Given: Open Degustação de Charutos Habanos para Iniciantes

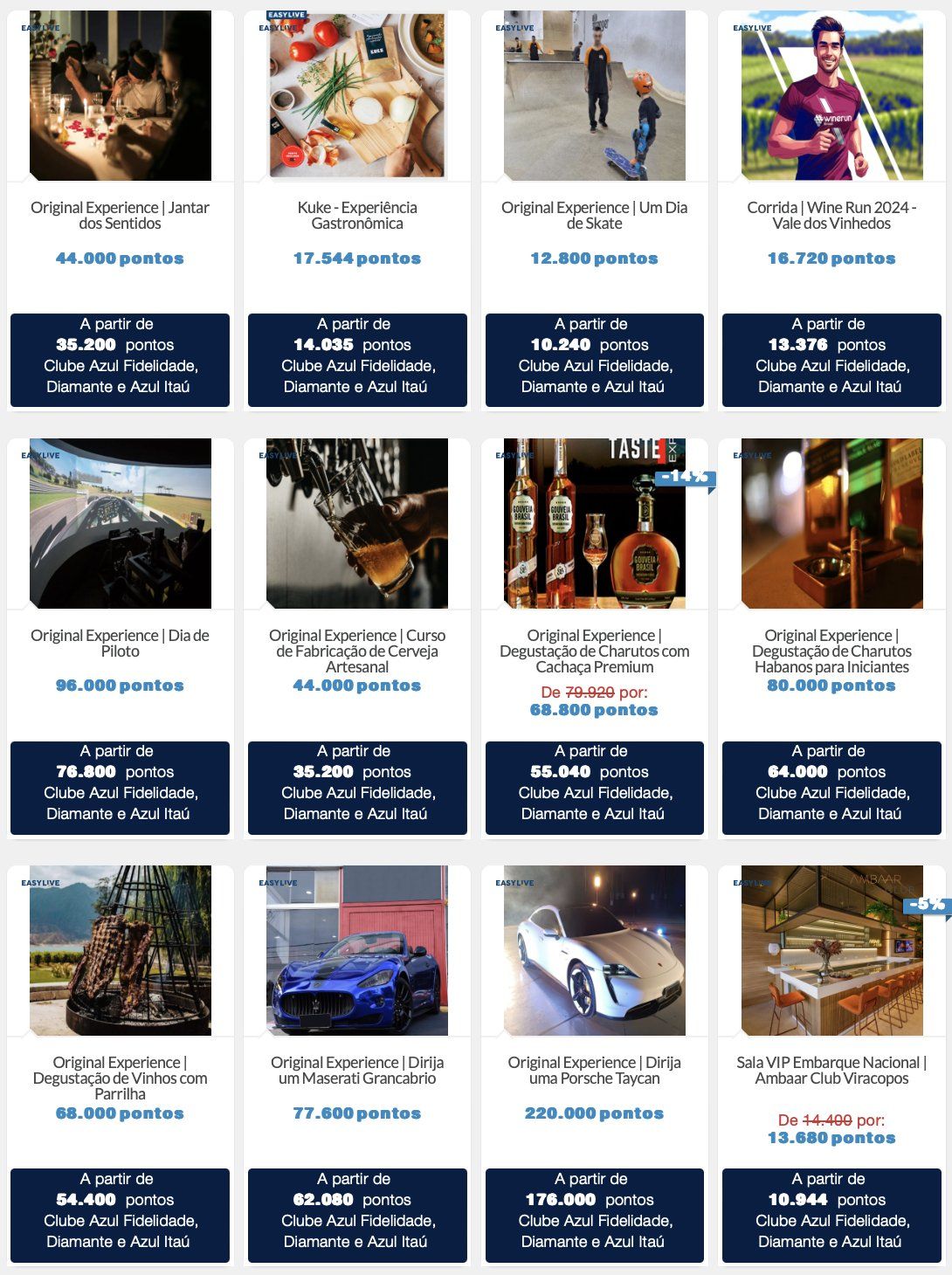Looking at the screenshot, I should 831,651.
